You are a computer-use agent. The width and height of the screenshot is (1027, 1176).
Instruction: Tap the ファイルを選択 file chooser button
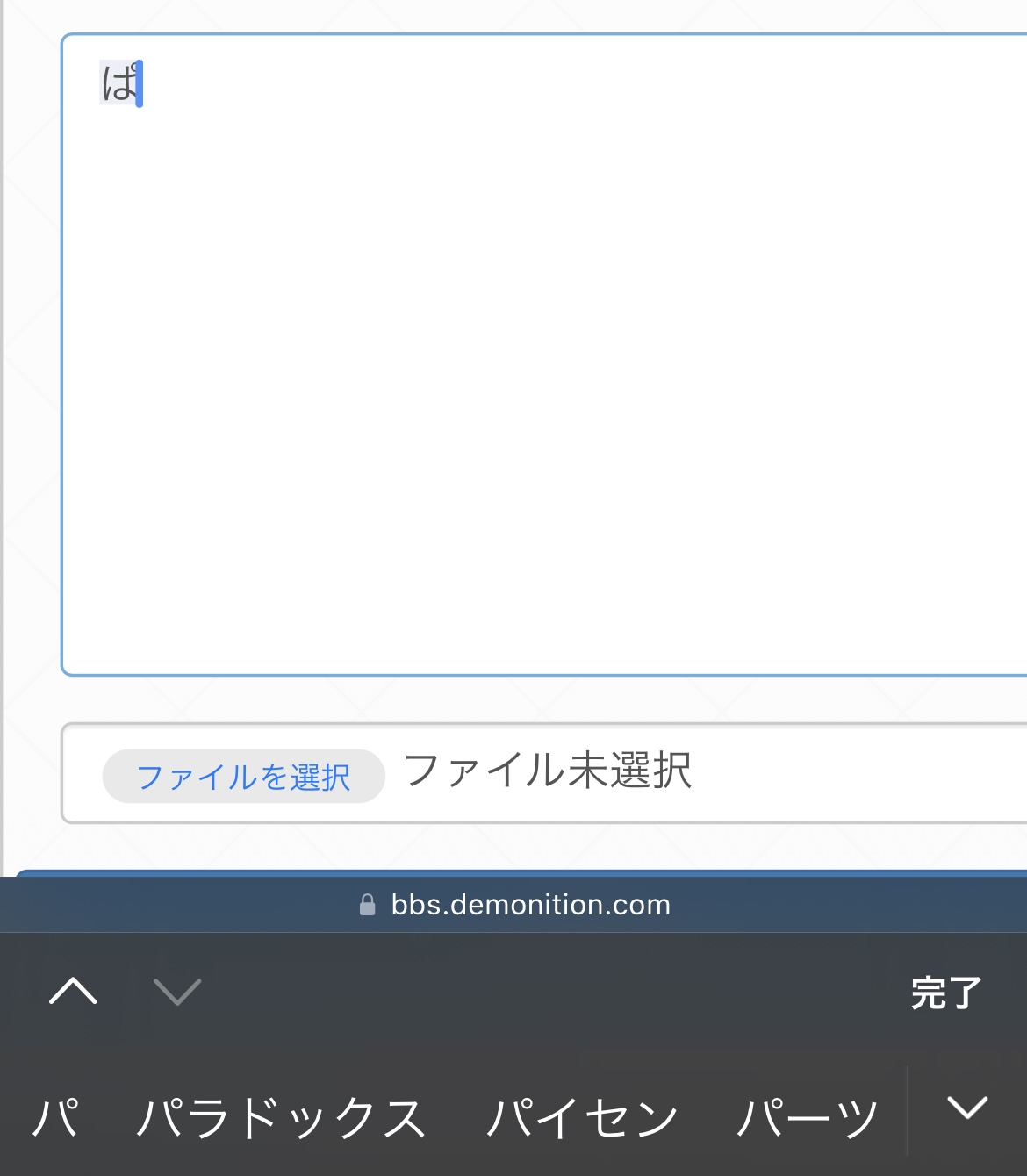(244, 776)
